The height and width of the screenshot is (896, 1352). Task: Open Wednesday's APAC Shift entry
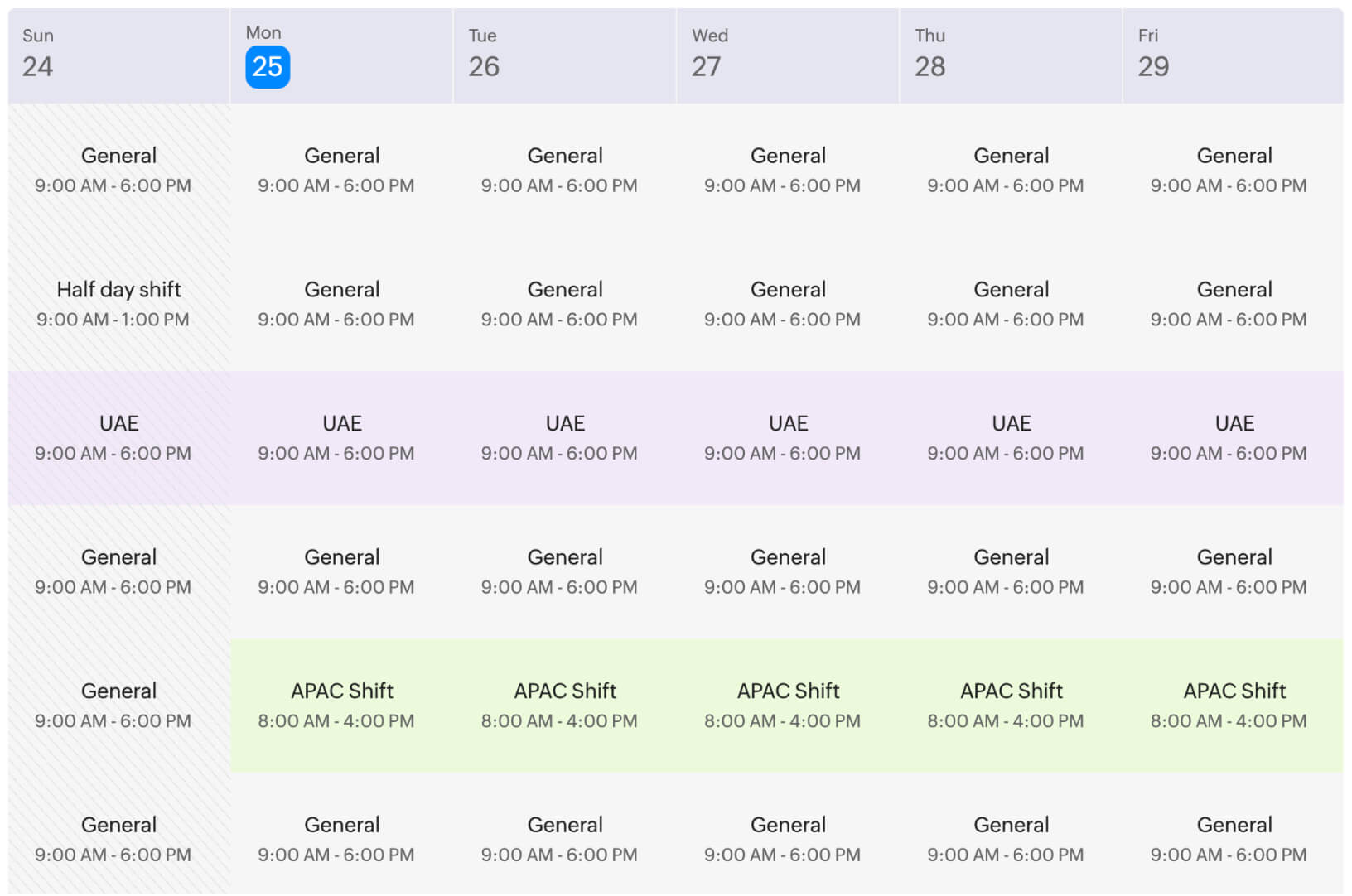click(x=788, y=705)
